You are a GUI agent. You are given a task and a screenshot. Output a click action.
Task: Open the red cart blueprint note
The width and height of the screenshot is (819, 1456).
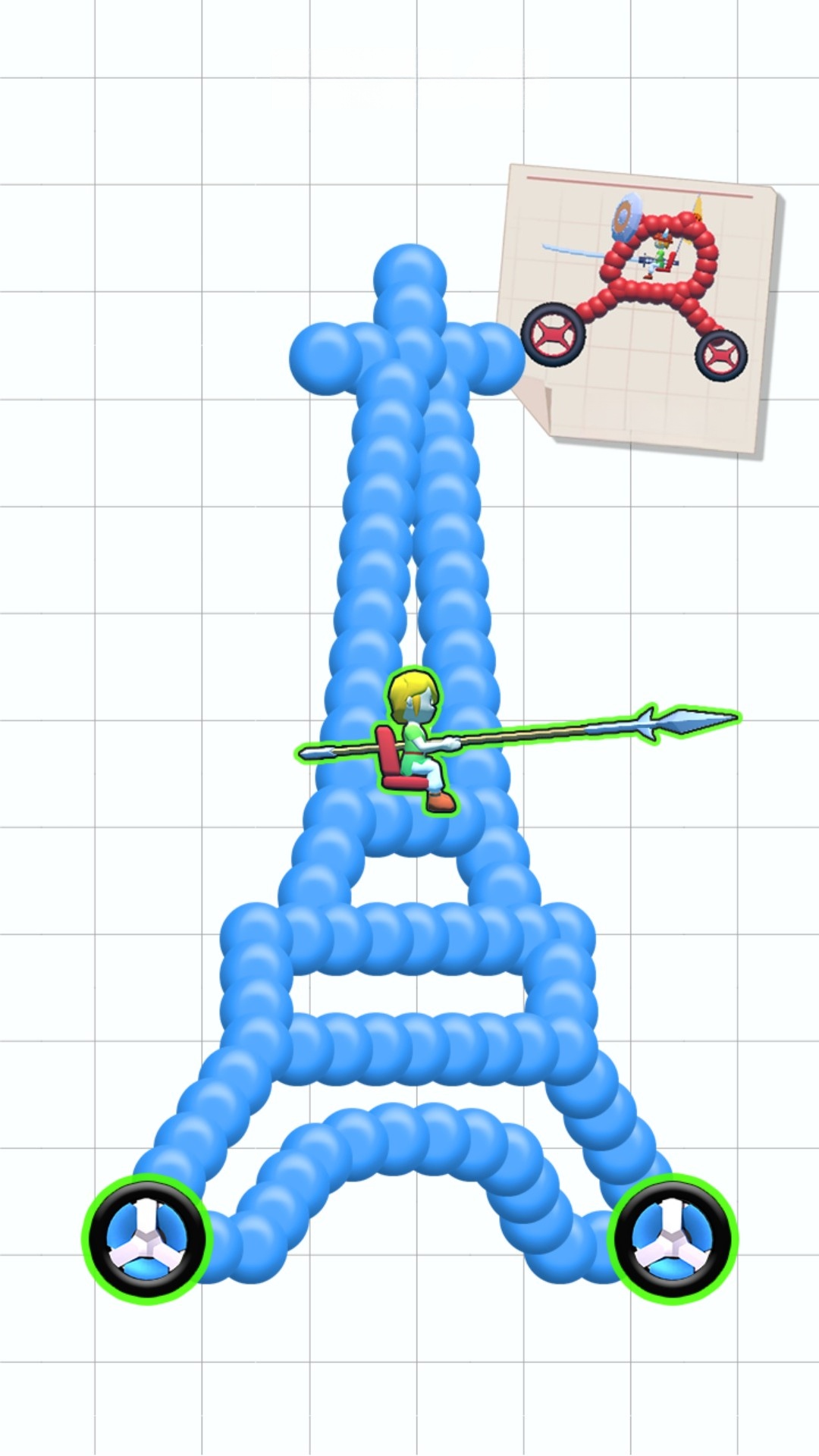pos(641,309)
